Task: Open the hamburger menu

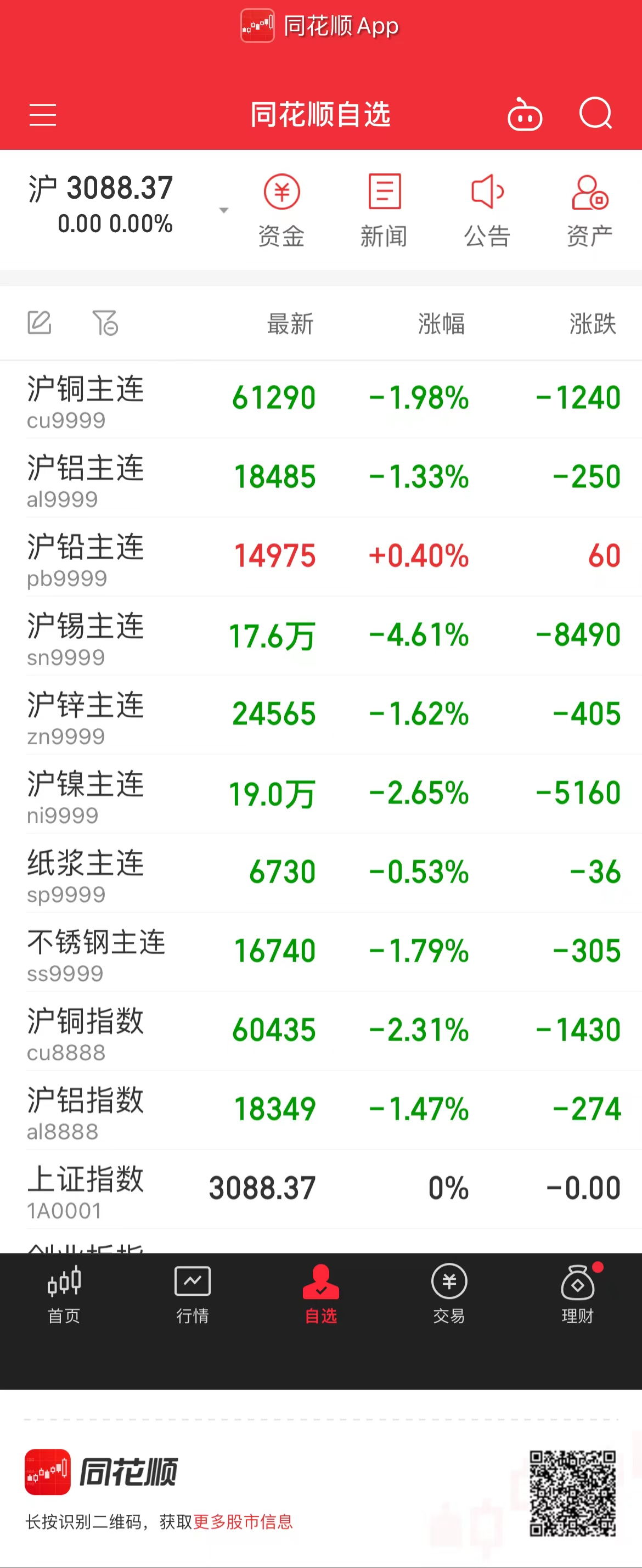Action: coord(43,115)
